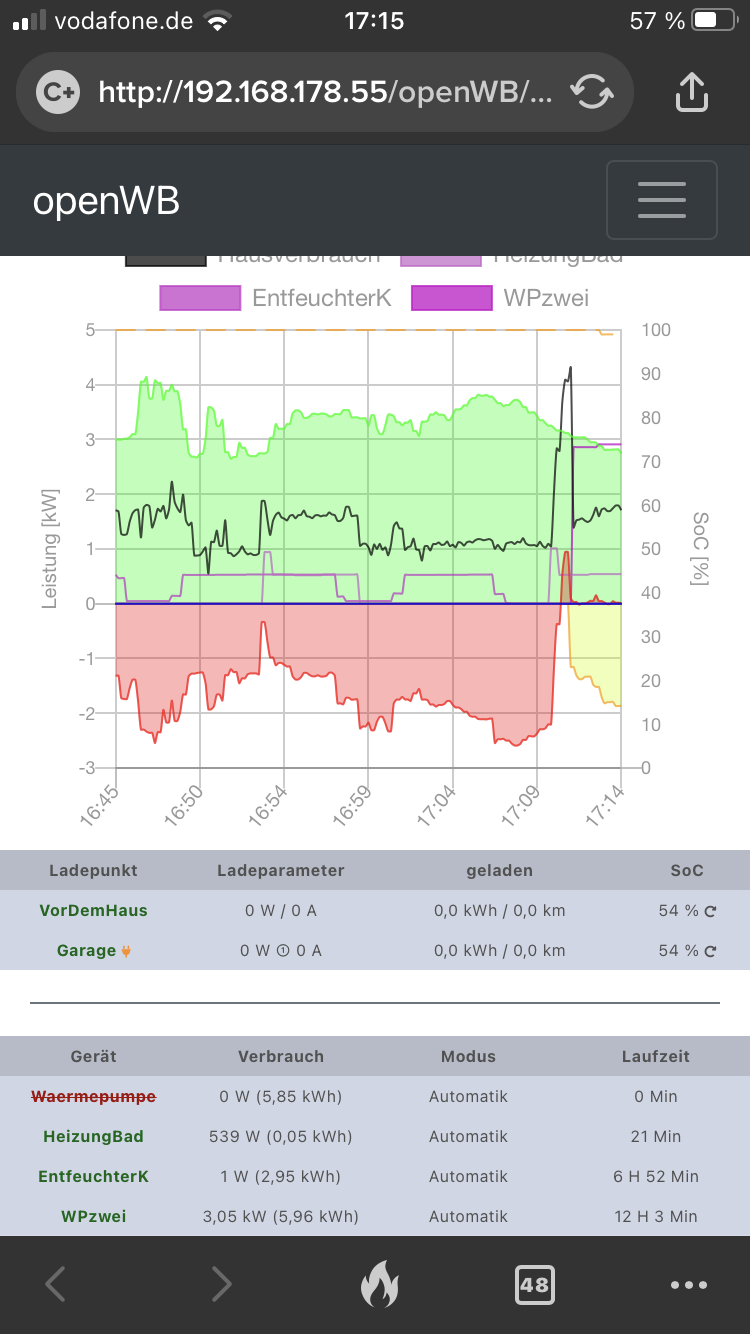Go back in browser history
The height and width of the screenshot is (1334, 750).
[56, 1284]
